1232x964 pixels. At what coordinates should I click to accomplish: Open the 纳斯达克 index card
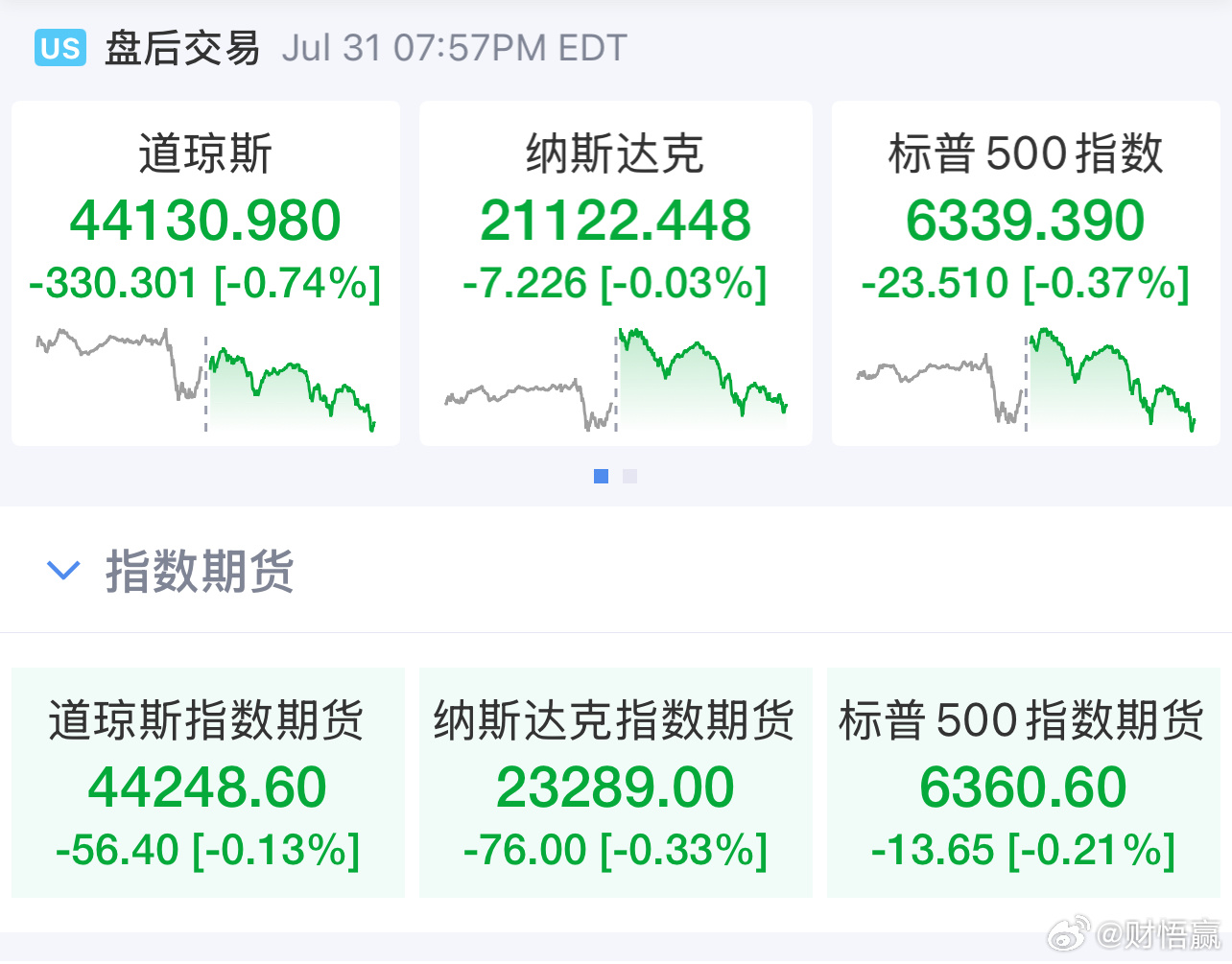tap(615, 273)
